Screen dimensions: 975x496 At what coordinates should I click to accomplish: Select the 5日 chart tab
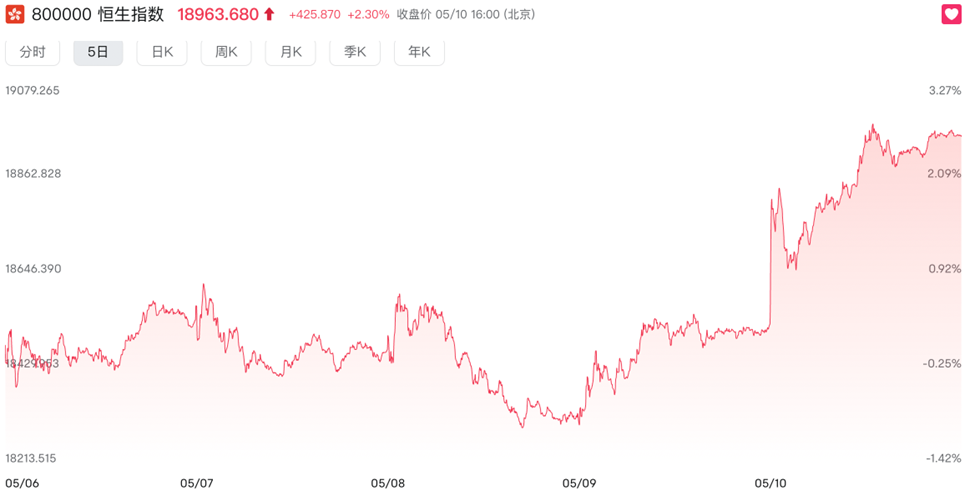[98, 52]
